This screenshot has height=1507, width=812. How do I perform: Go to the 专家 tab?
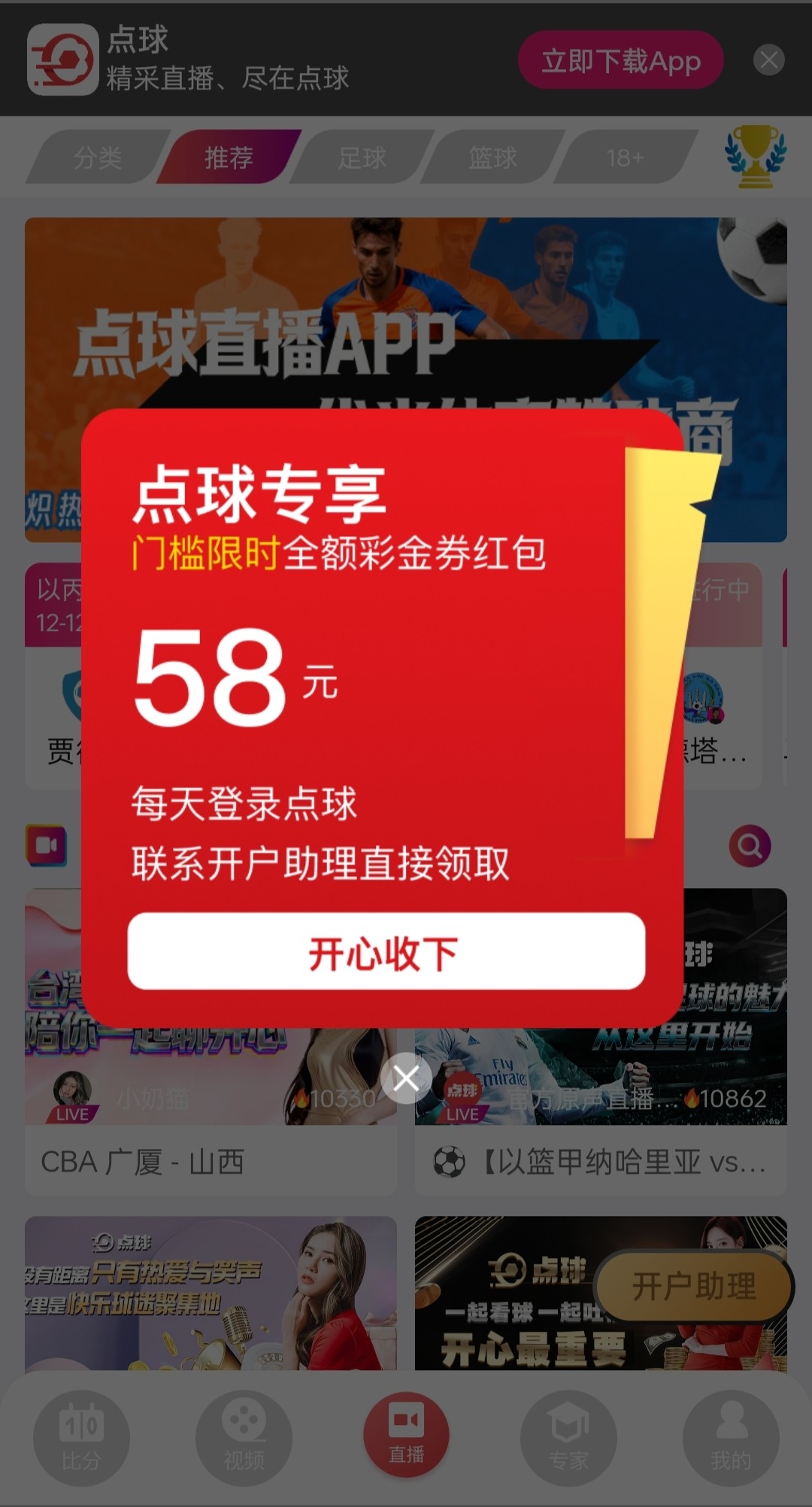point(568,1438)
